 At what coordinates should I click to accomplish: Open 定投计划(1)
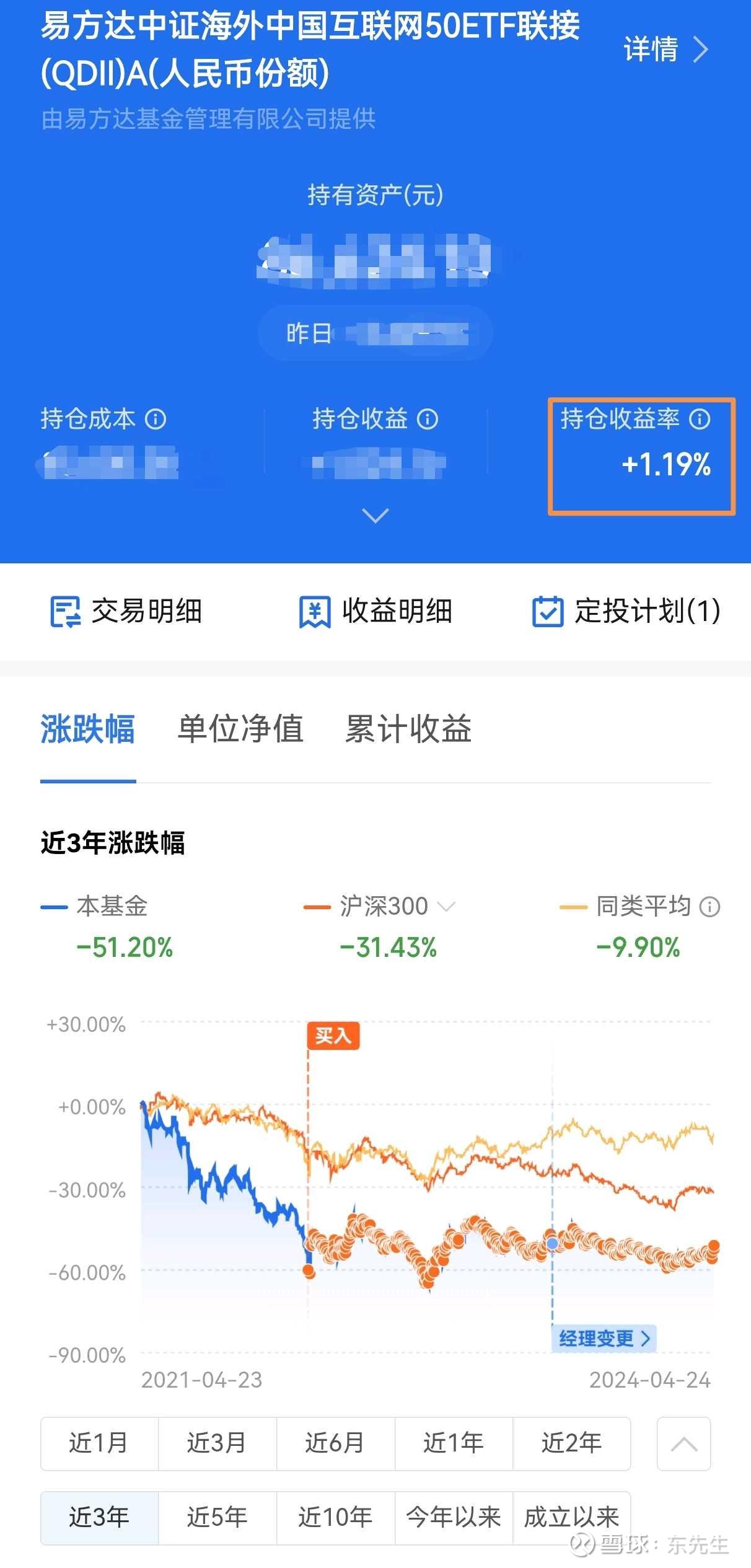626,612
